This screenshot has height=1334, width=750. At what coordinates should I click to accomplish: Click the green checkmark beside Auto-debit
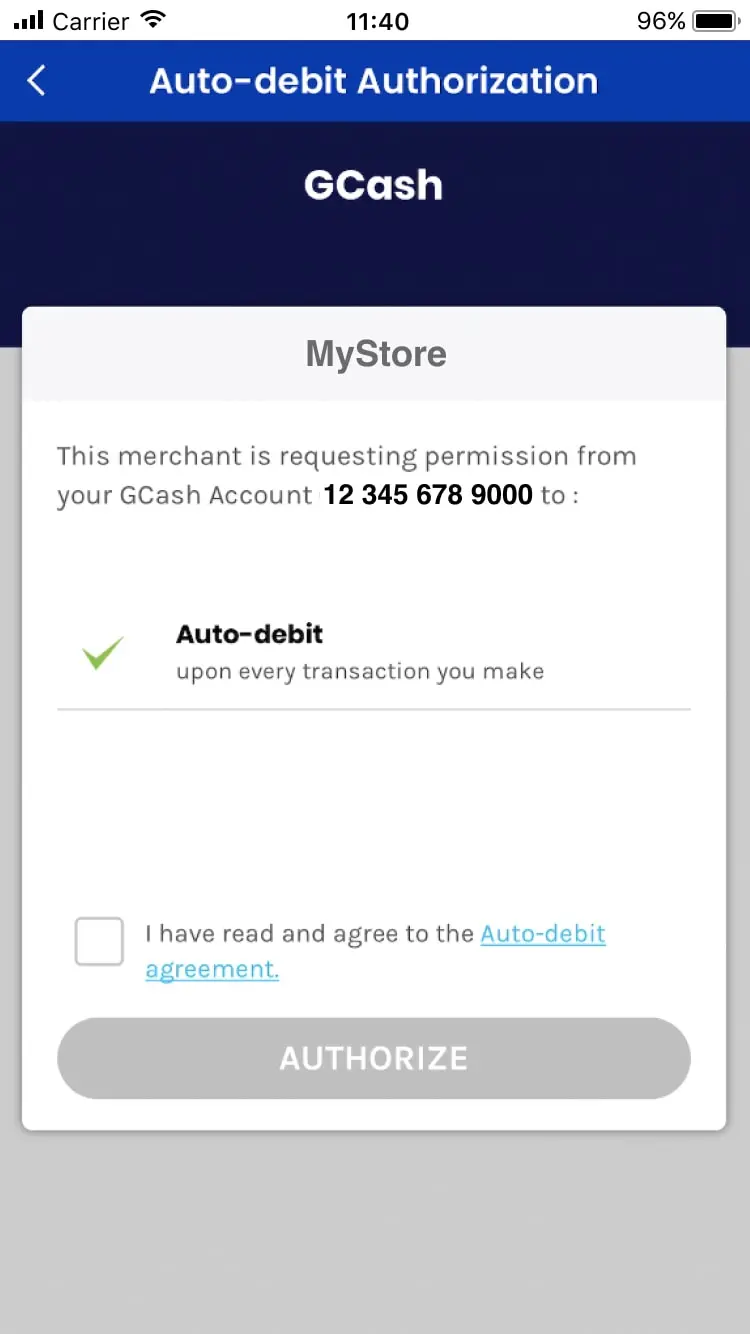tap(101, 652)
